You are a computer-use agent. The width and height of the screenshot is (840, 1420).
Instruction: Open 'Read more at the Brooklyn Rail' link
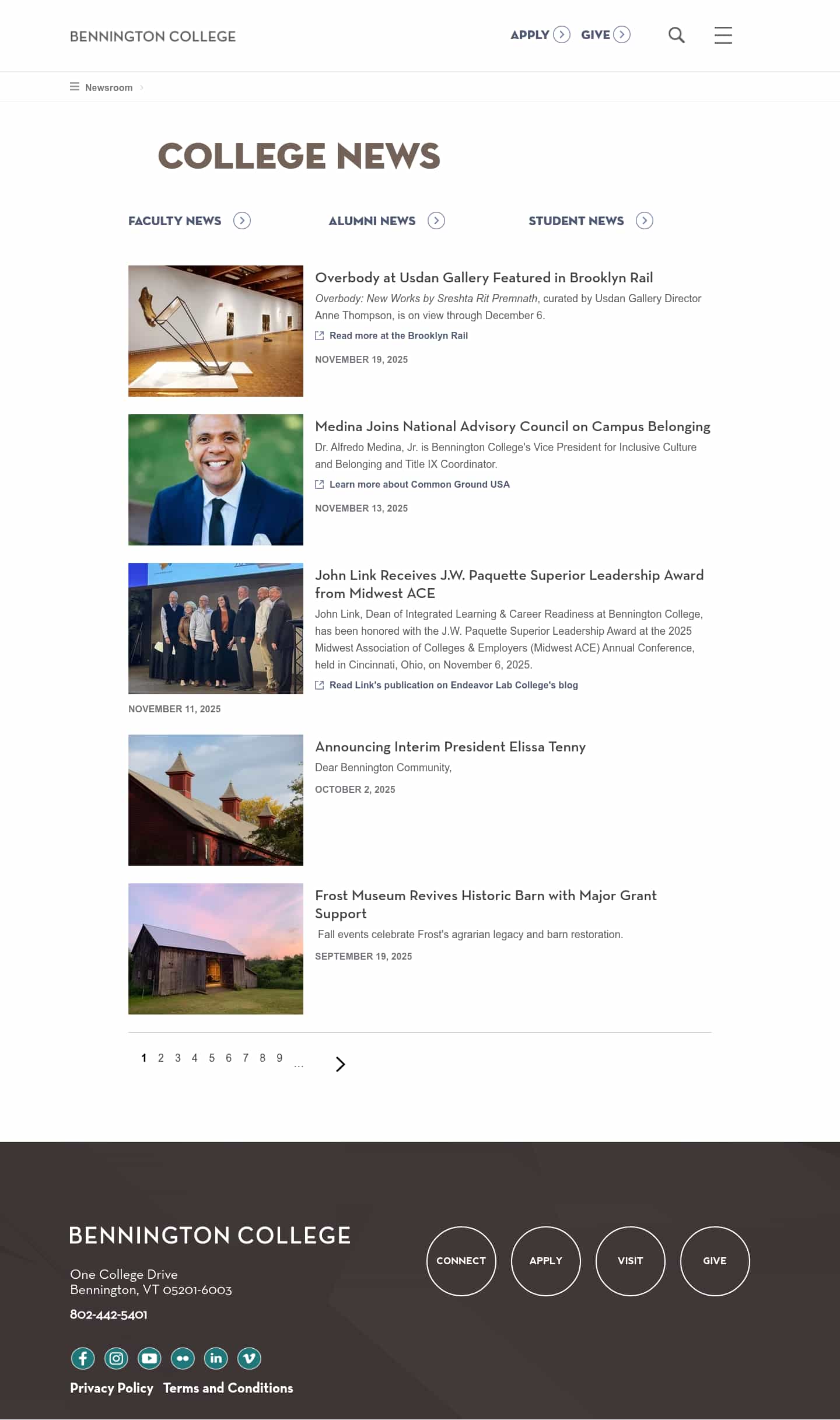pos(398,335)
